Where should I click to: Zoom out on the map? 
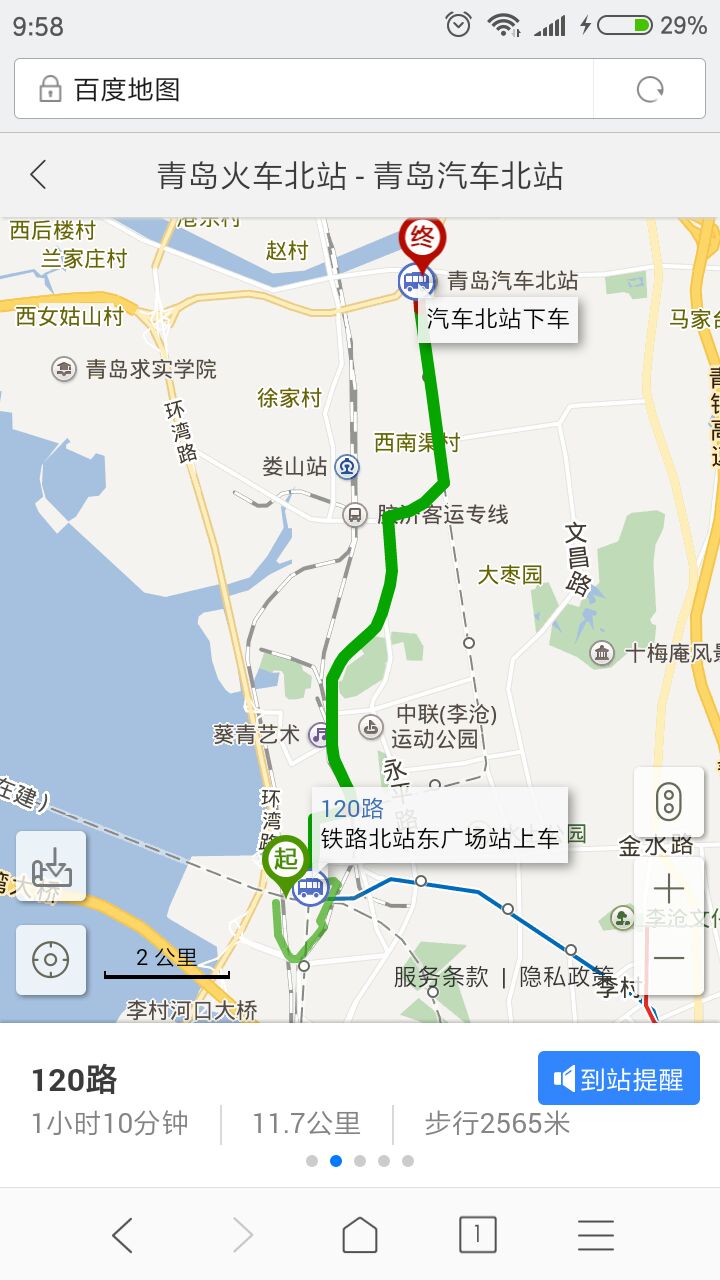coord(668,959)
